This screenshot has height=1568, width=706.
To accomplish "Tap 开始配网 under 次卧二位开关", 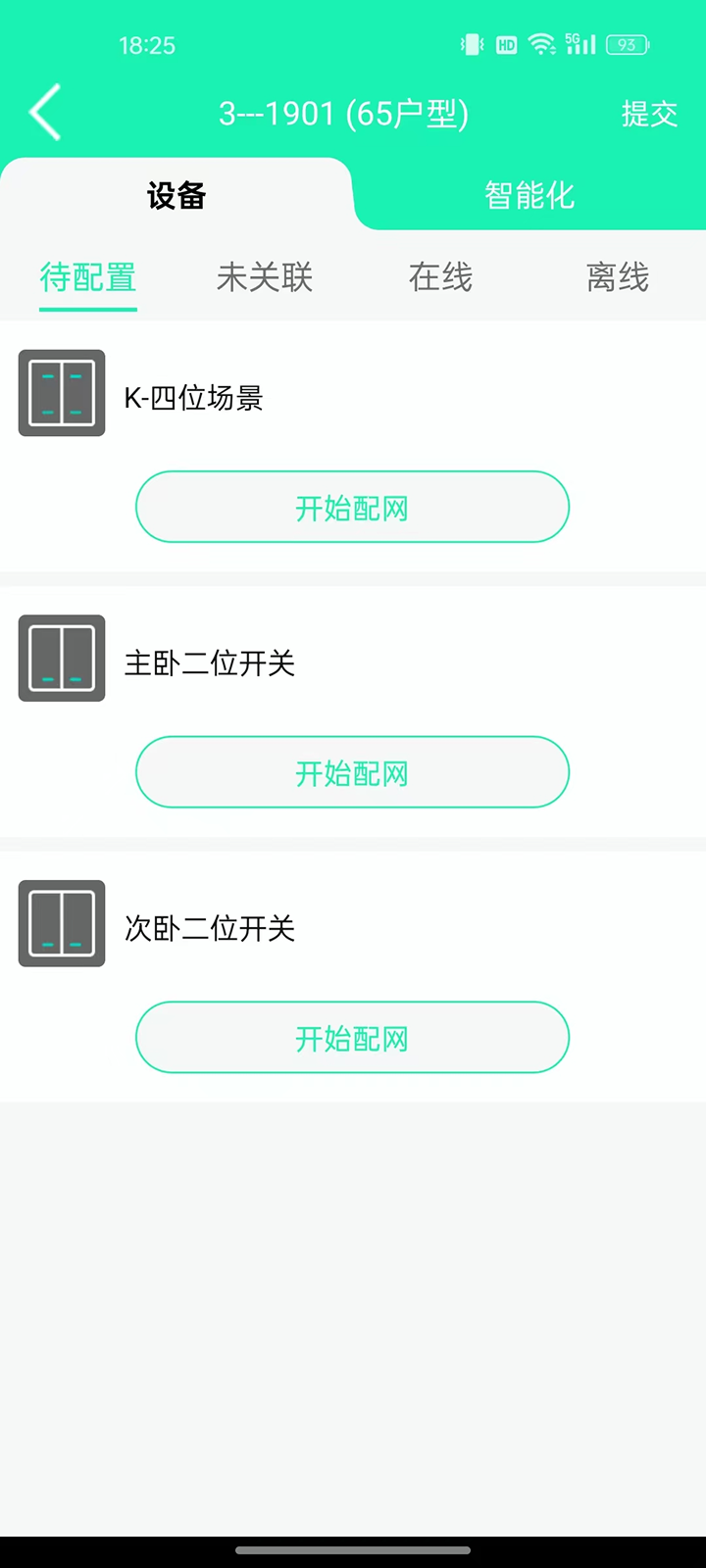I will click(x=352, y=1037).
